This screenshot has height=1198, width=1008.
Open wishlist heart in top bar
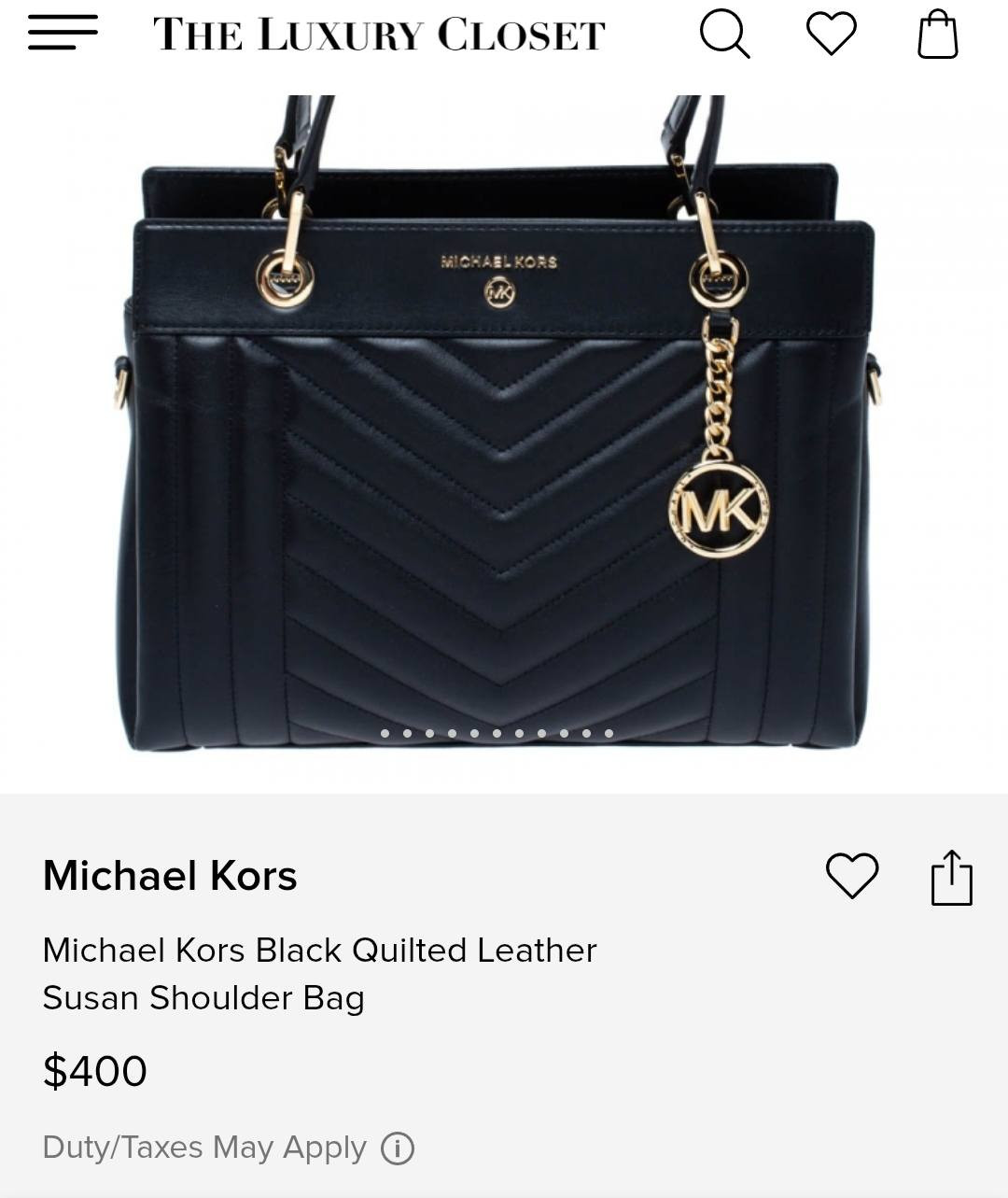pyautogui.click(x=831, y=35)
